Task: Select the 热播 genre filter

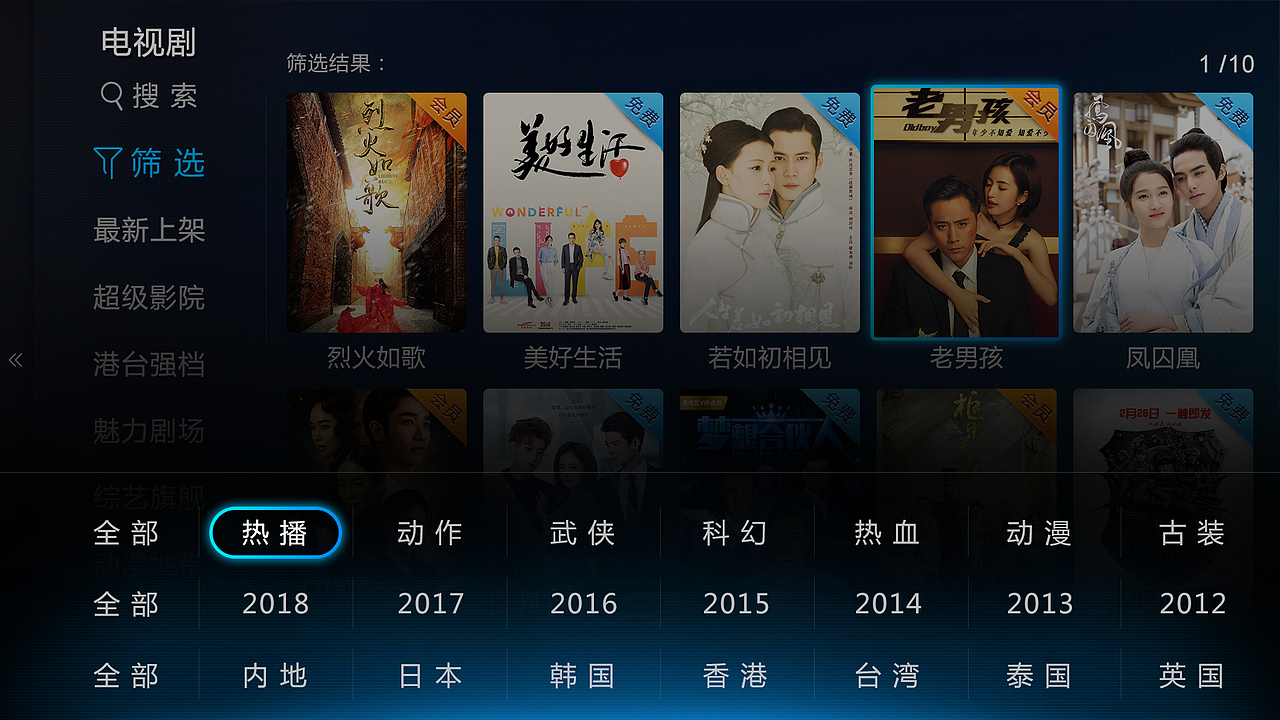Action: (x=275, y=533)
